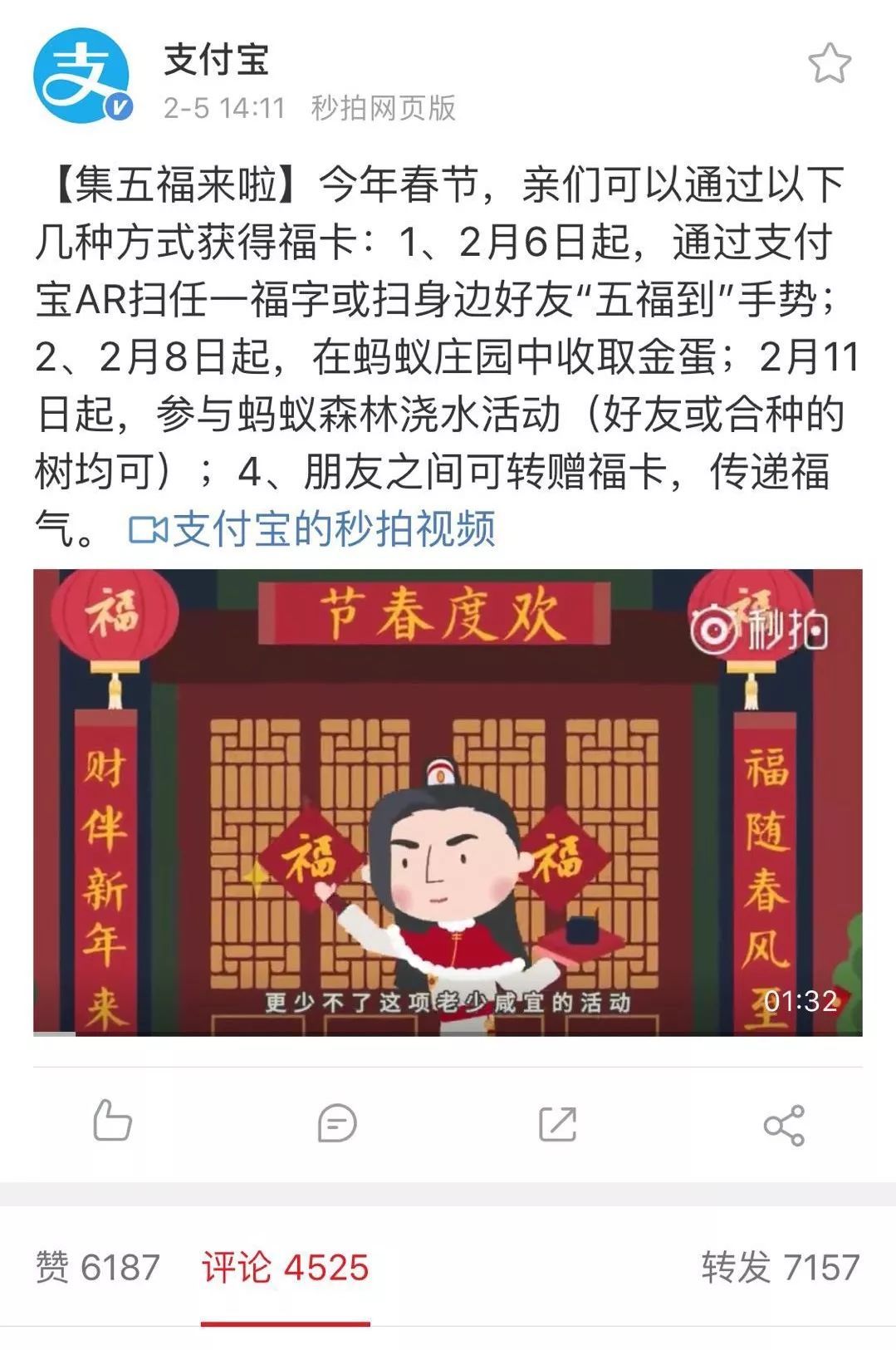The image size is (896, 1350).
Task: Open the 支付宝 profile avatar
Action: 81,76
